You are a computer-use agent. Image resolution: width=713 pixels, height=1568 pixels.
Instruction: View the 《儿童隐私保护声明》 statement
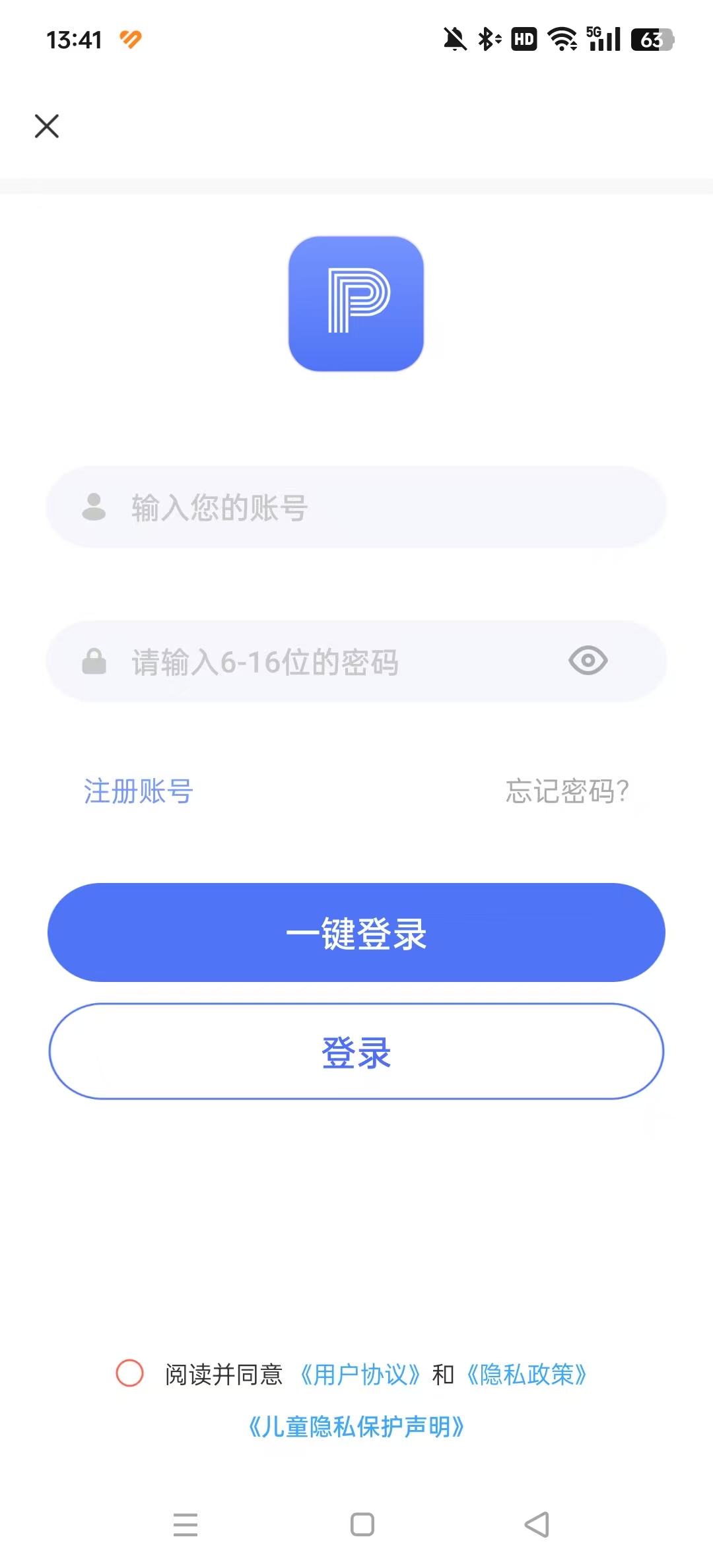356,1427
